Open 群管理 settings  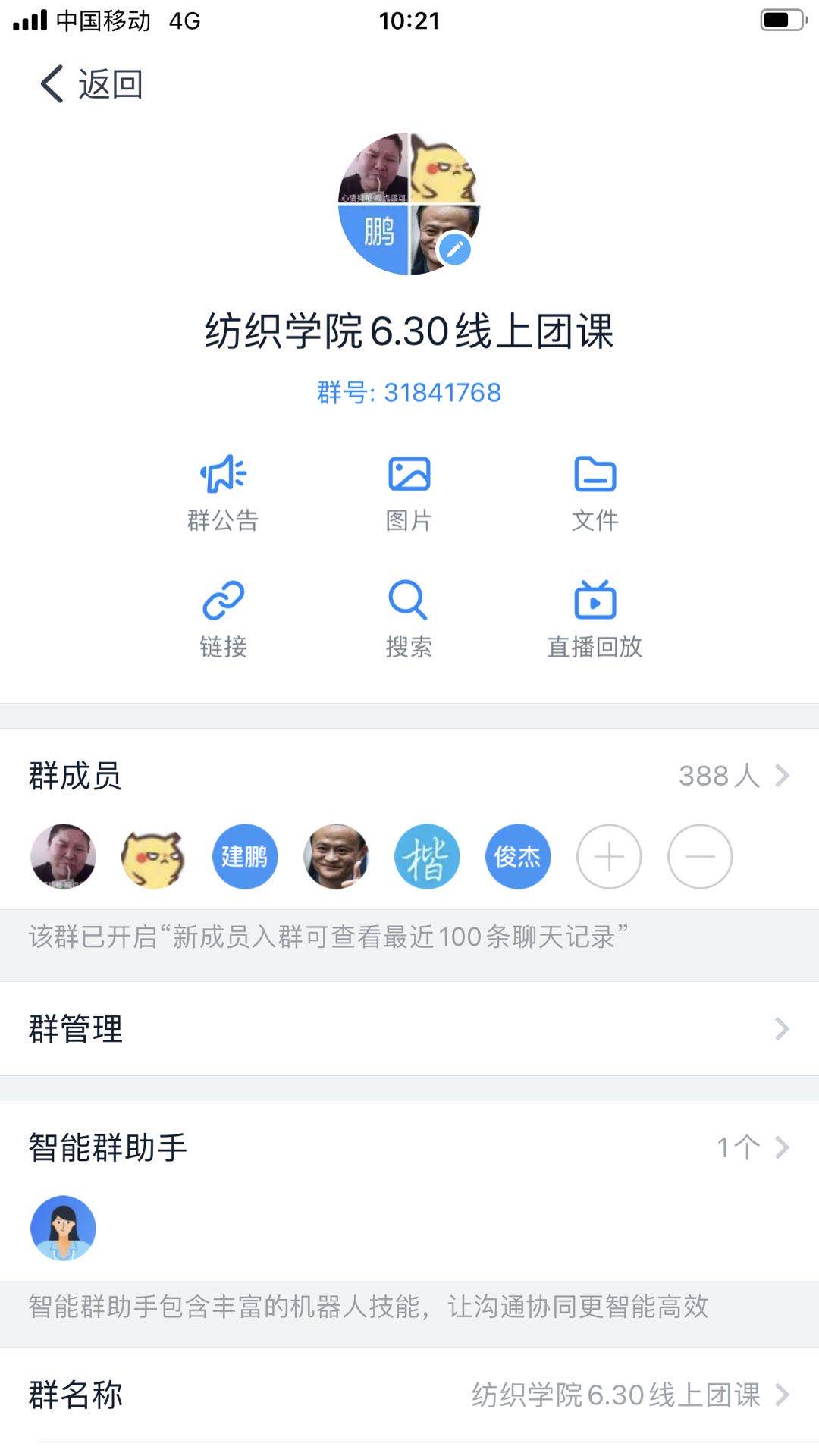[409, 1029]
